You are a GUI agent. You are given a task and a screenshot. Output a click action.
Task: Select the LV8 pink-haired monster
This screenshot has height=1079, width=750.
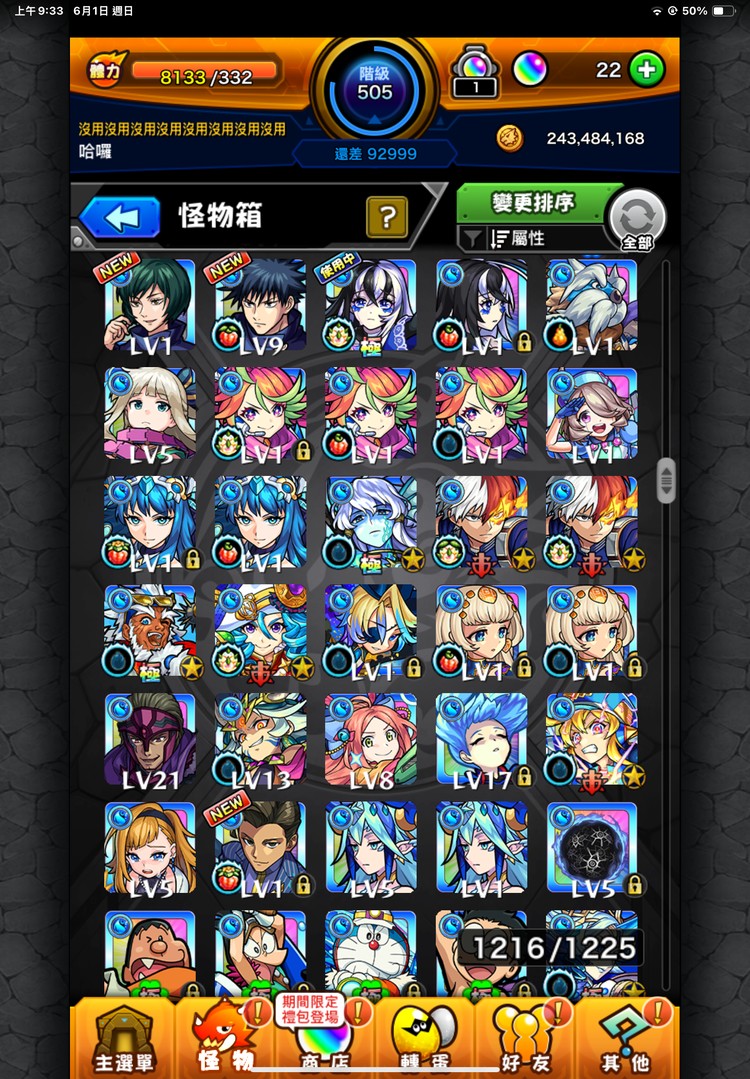click(x=370, y=740)
